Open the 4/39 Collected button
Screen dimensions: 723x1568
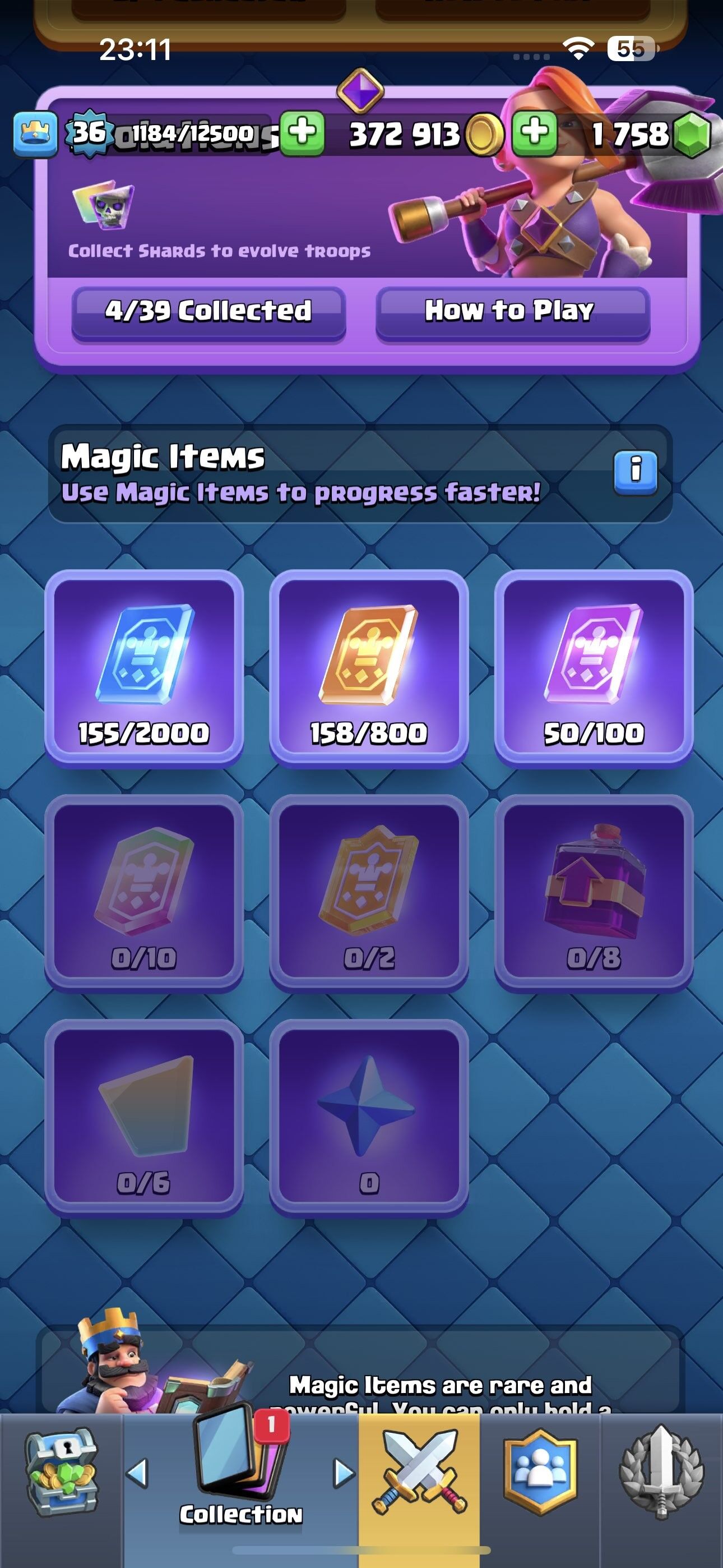208,312
